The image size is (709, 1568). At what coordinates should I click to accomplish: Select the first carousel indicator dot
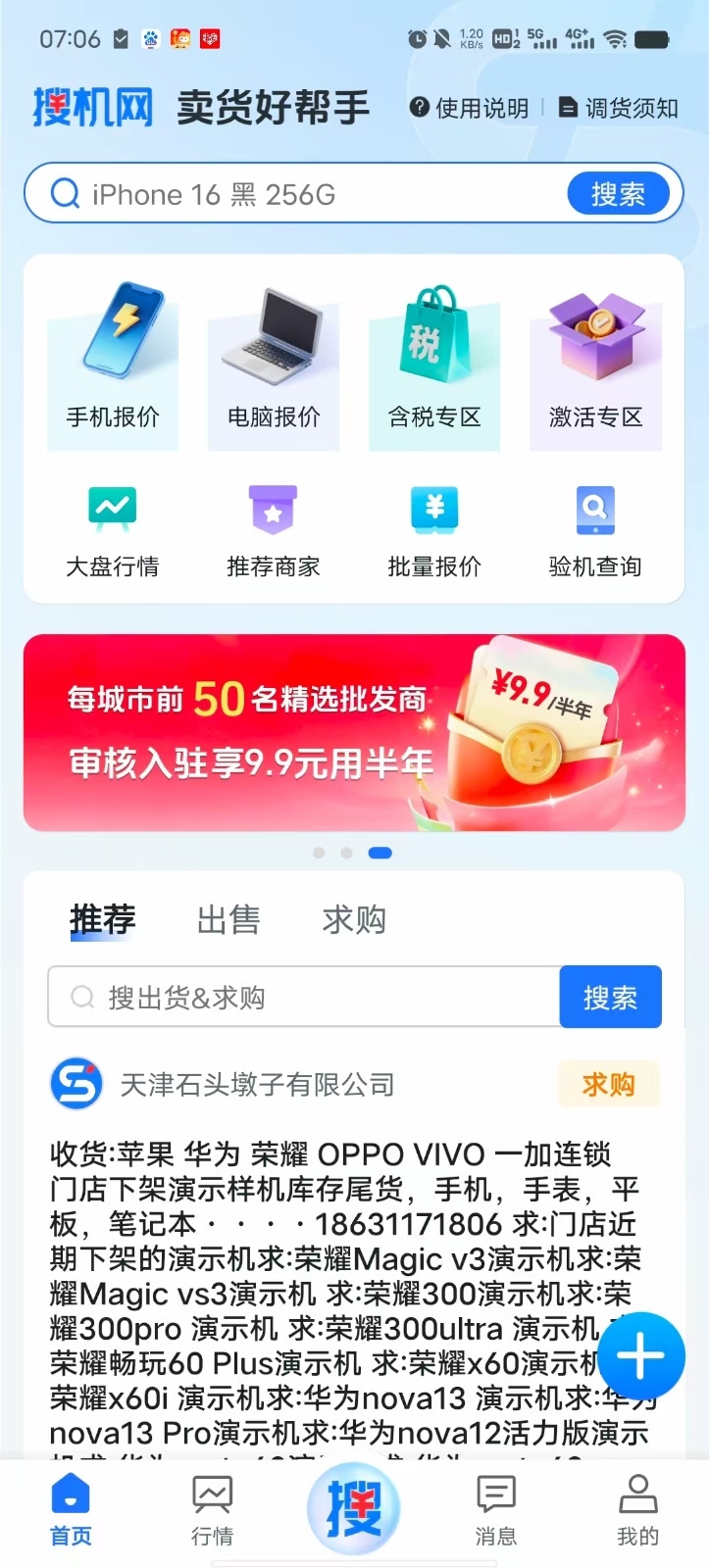tap(319, 853)
